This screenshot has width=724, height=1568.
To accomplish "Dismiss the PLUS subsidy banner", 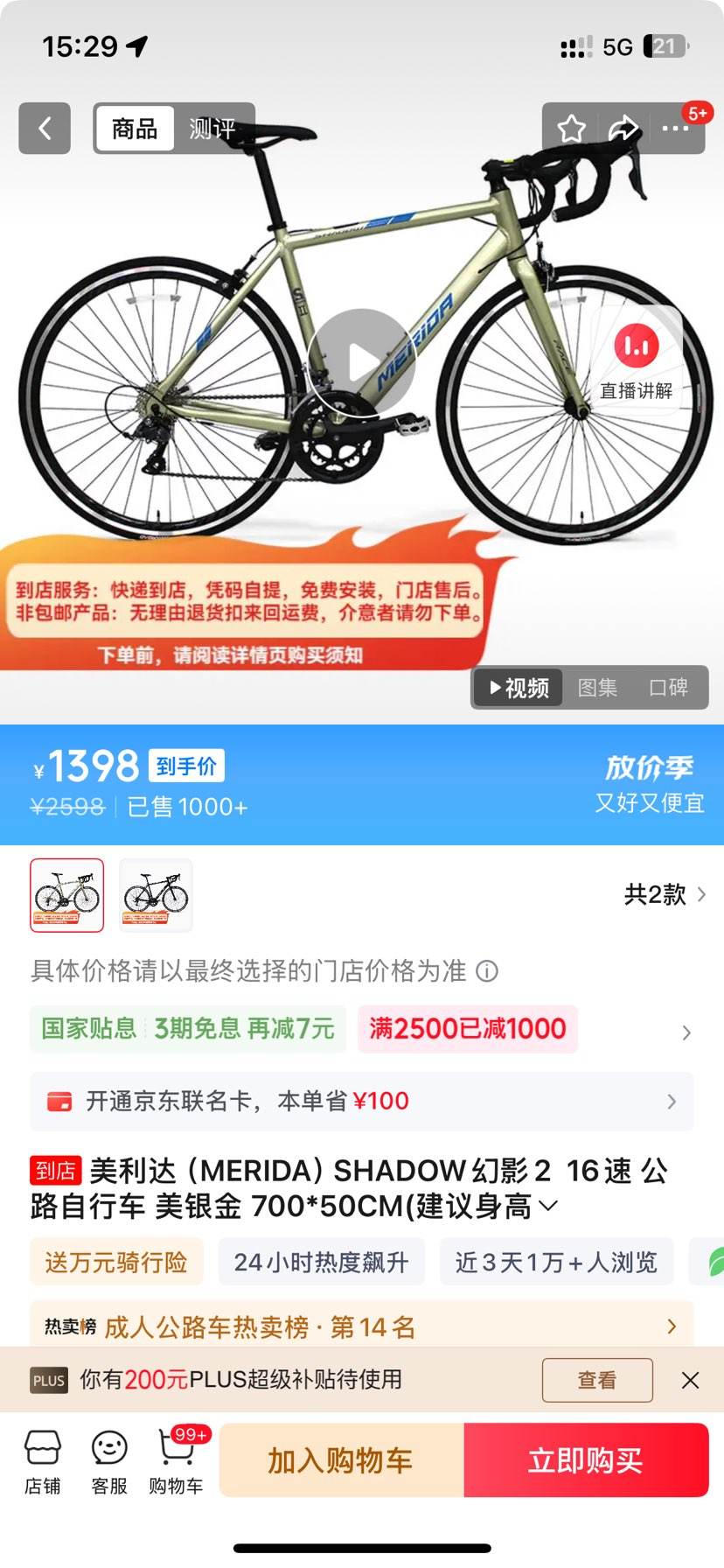I will [691, 1380].
